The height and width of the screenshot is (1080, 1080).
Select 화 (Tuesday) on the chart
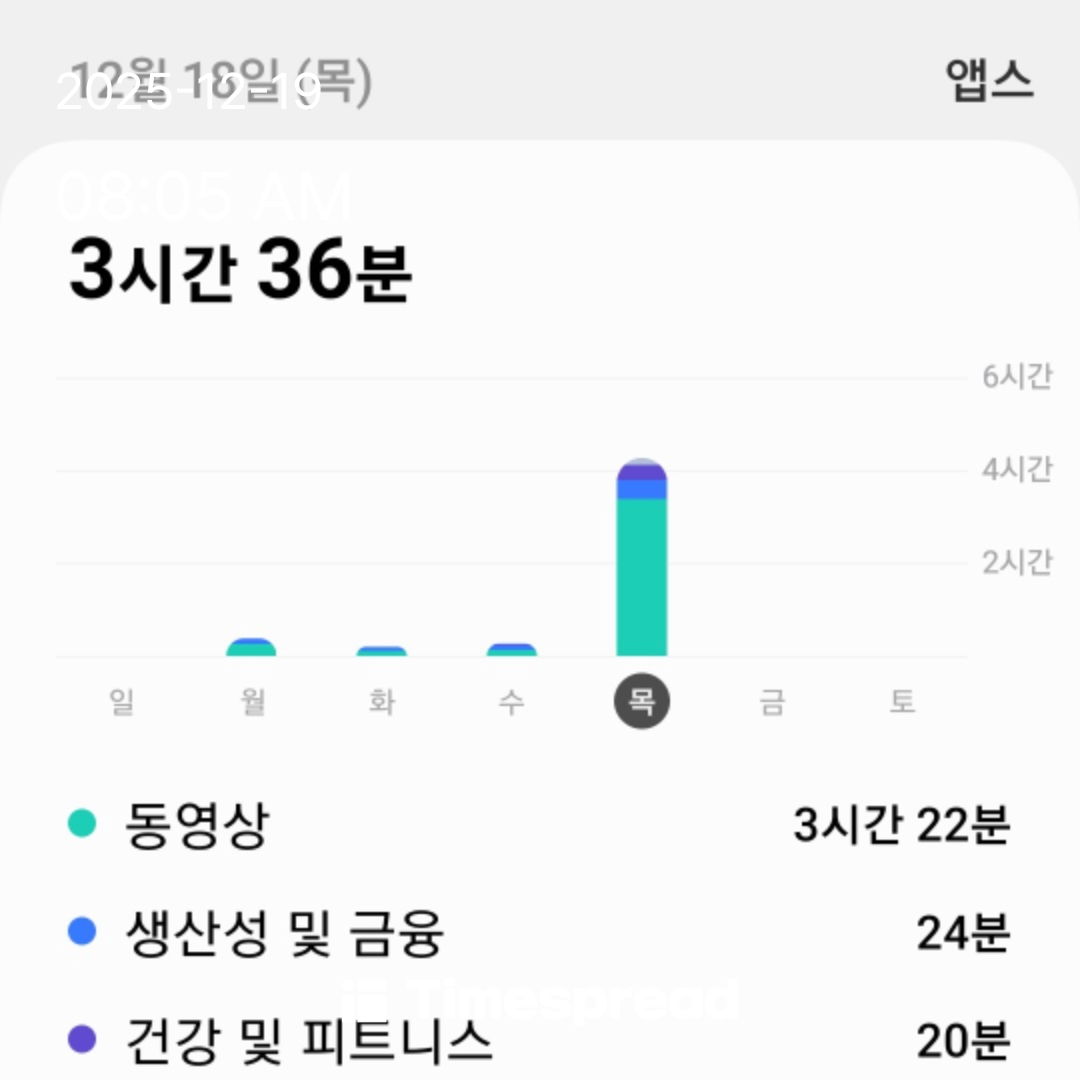pyautogui.click(x=382, y=702)
